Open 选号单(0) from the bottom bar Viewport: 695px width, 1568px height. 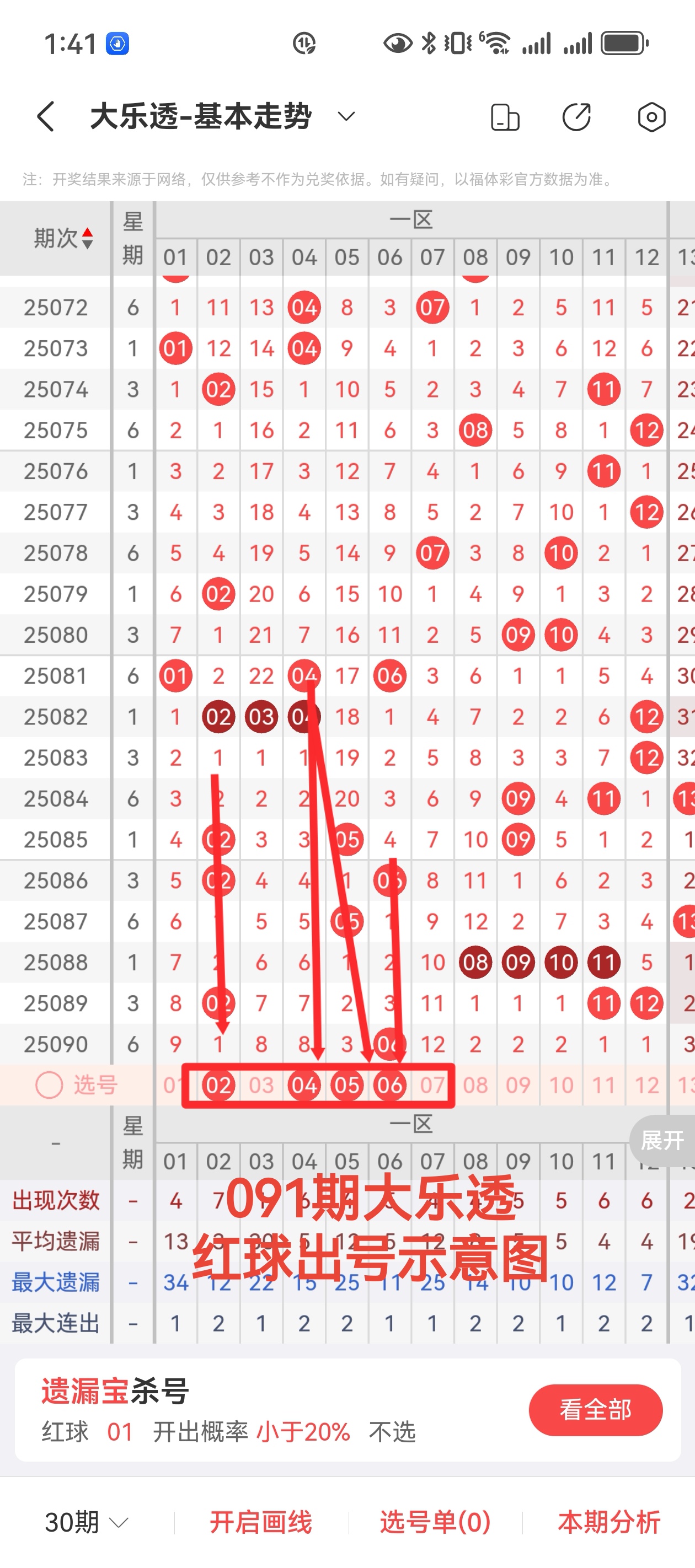434,1522
